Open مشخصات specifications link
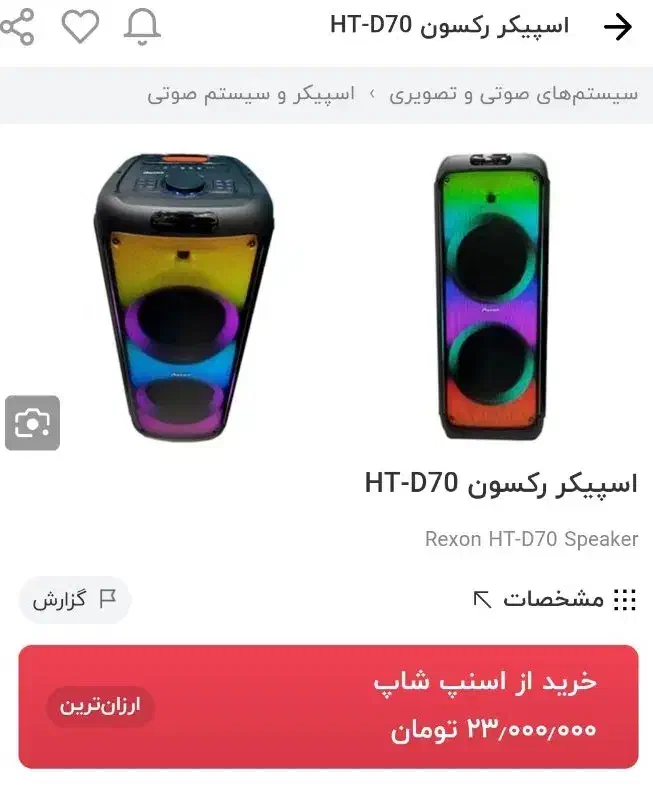Image resolution: width=653 pixels, height=793 pixels. point(555,599)
